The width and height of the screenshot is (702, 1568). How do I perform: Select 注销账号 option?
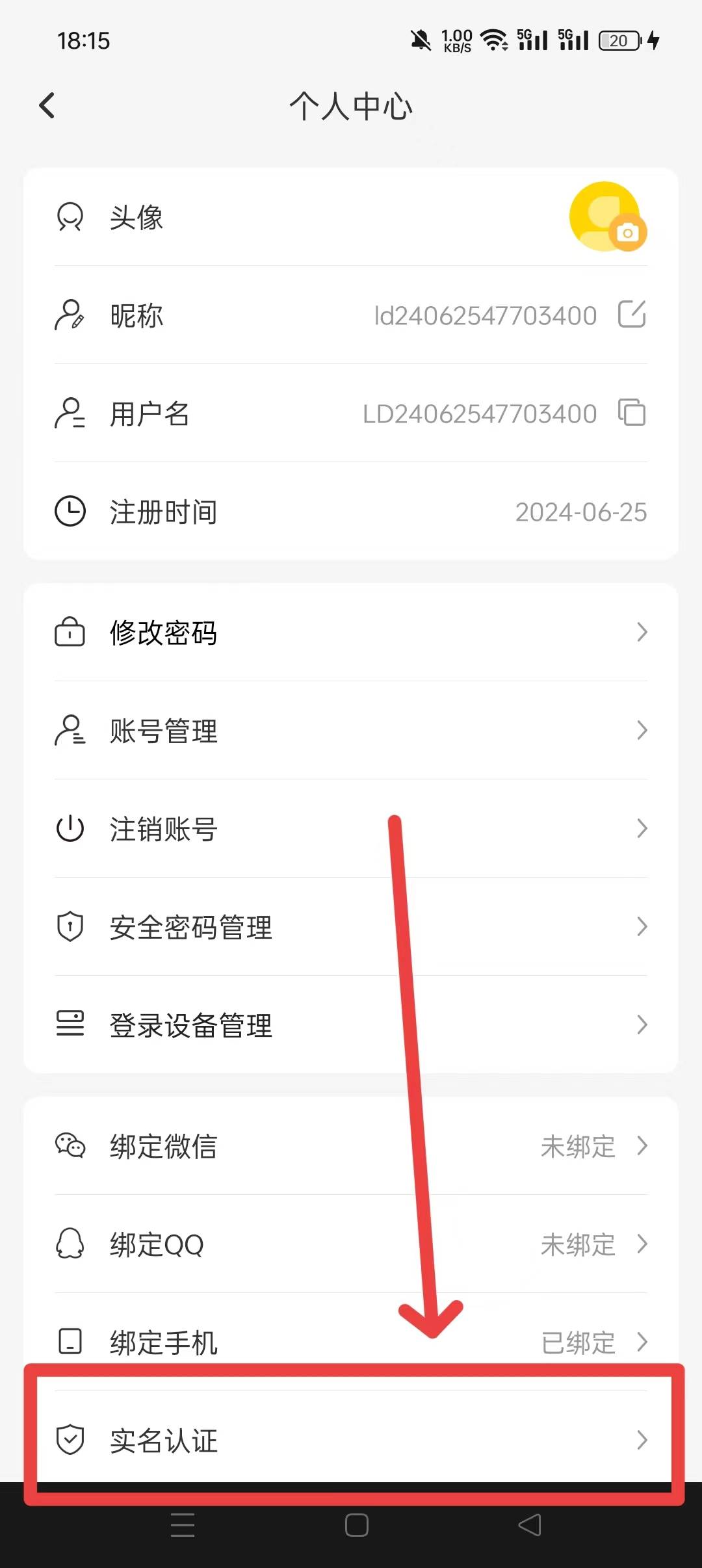(351, 829)
